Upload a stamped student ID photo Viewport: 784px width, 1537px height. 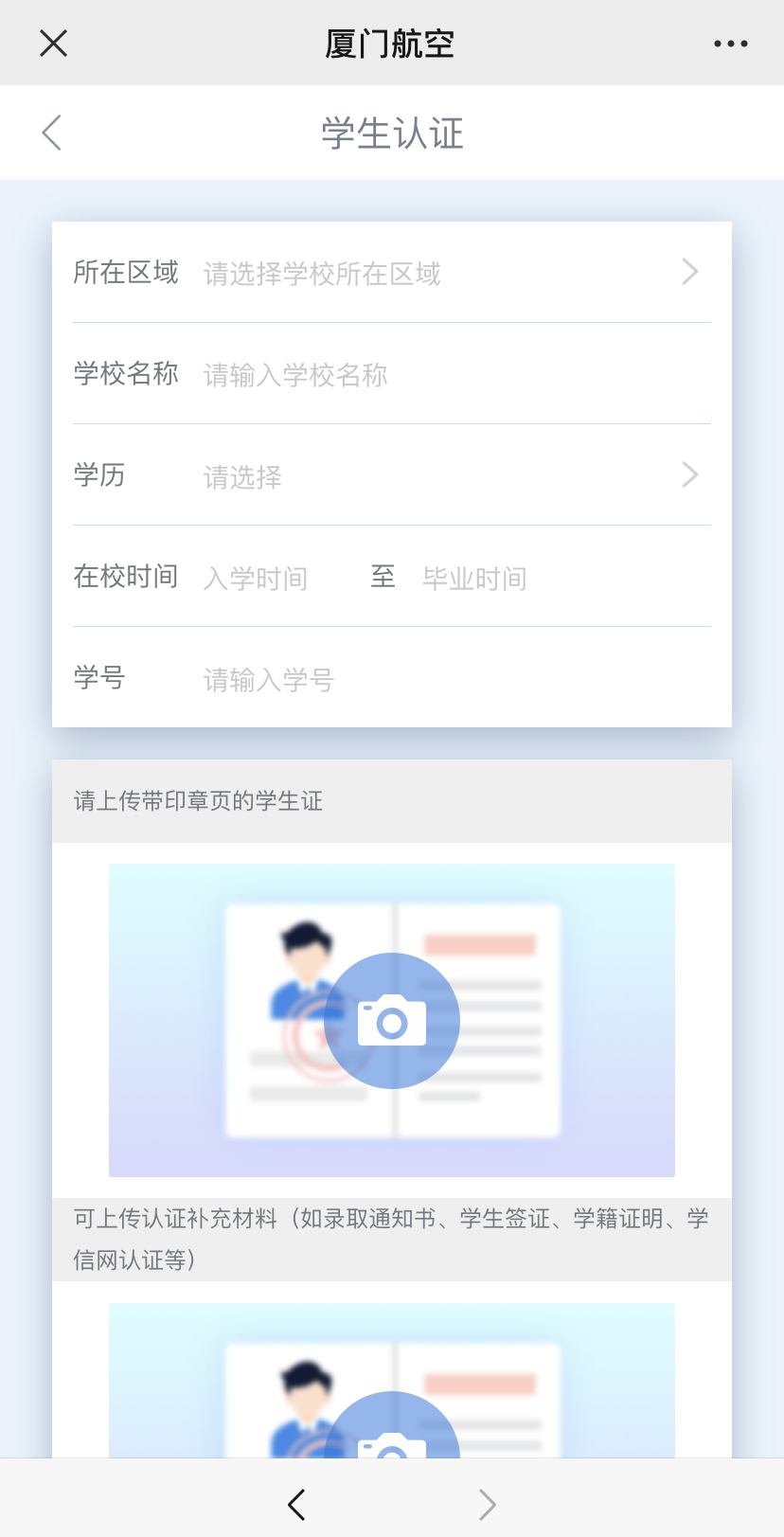(391, 1021)
